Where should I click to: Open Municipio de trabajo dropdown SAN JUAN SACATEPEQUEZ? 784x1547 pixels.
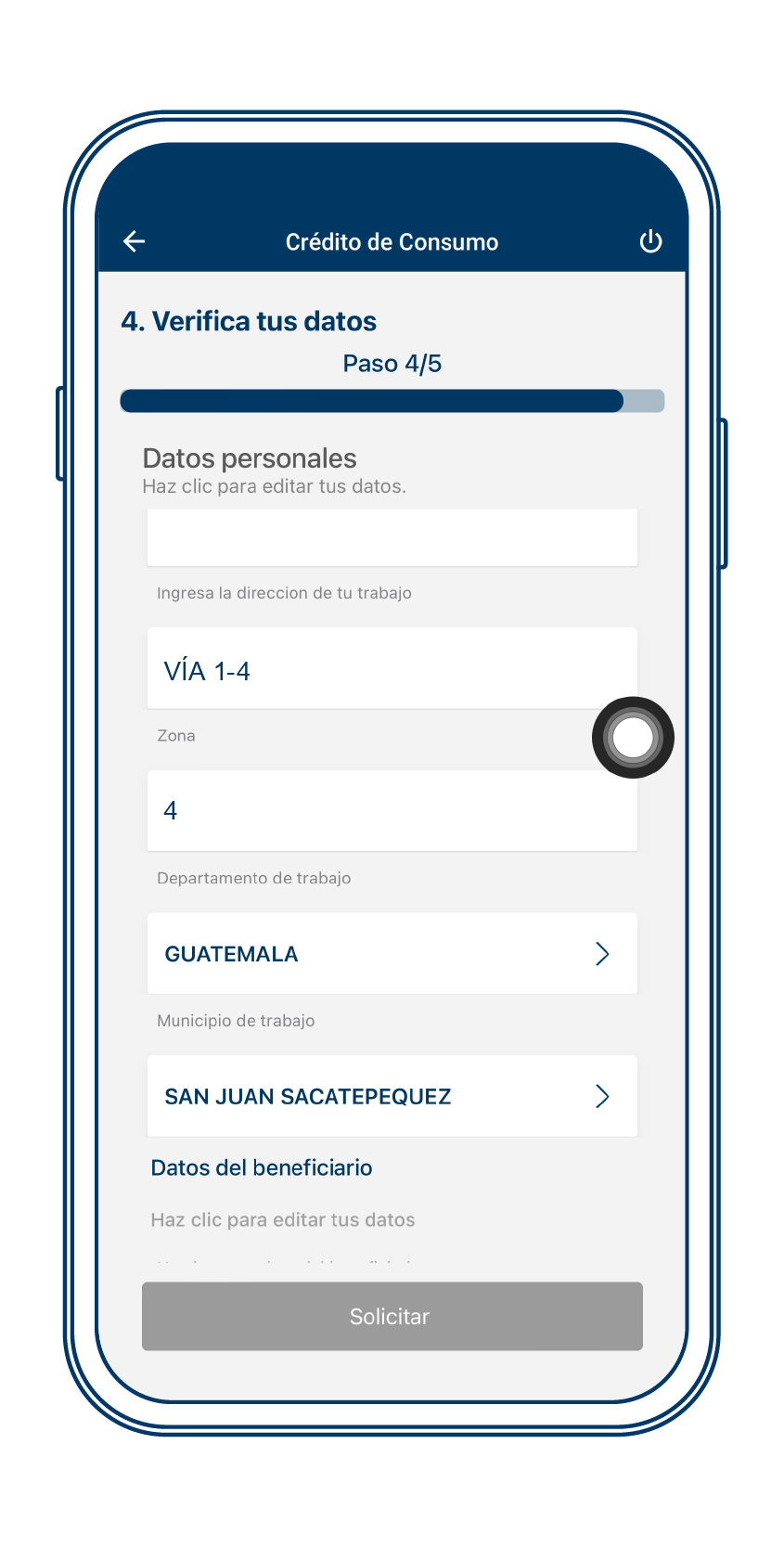tap(392, 1096)
